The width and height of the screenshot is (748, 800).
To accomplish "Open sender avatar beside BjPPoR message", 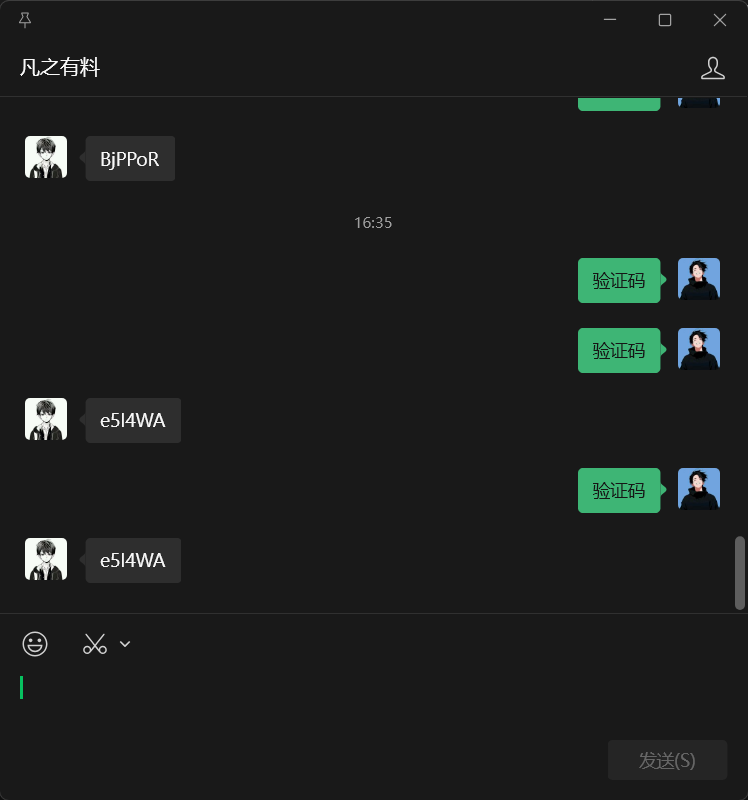I will pyautogui.click(x=46, y=157).
